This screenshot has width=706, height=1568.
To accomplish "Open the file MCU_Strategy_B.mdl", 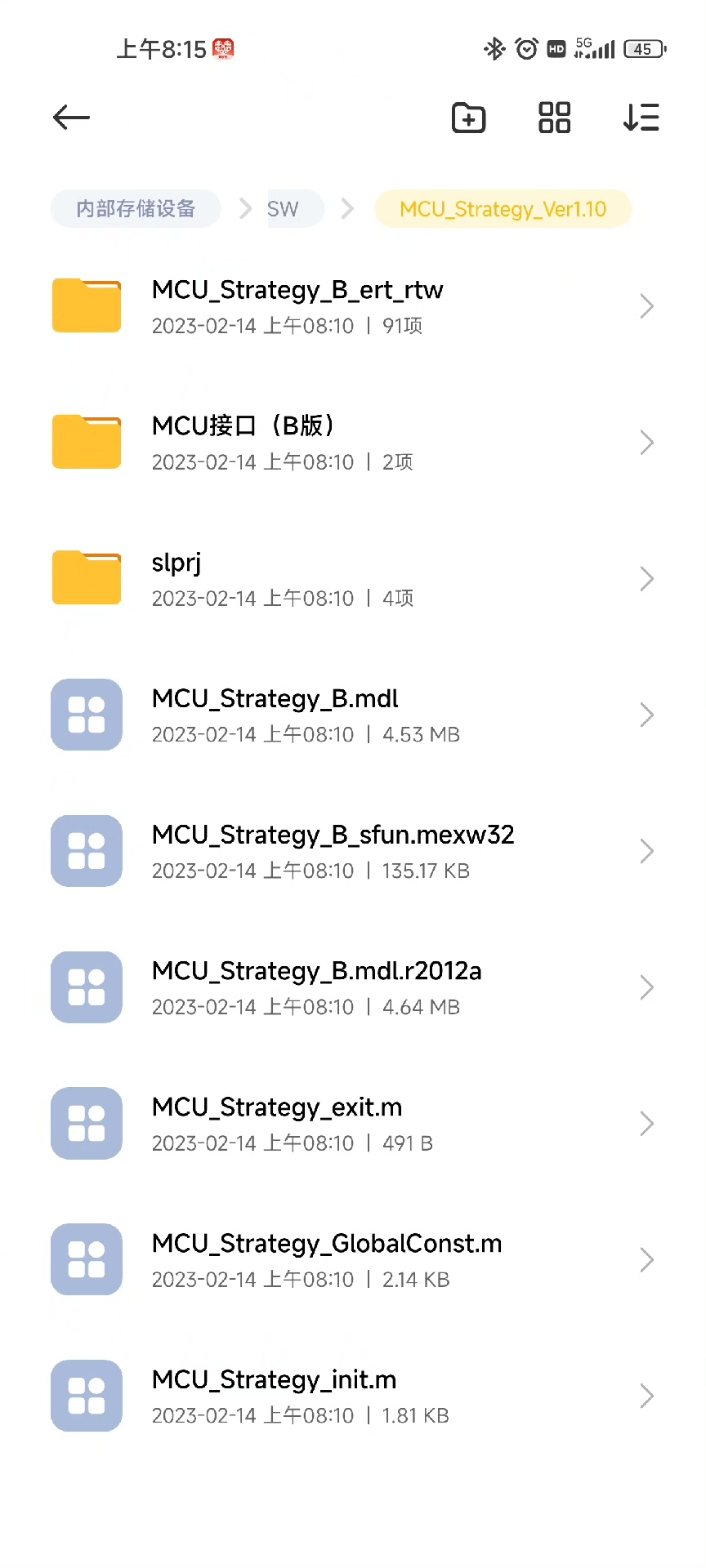I will click(x=353, y=715).
